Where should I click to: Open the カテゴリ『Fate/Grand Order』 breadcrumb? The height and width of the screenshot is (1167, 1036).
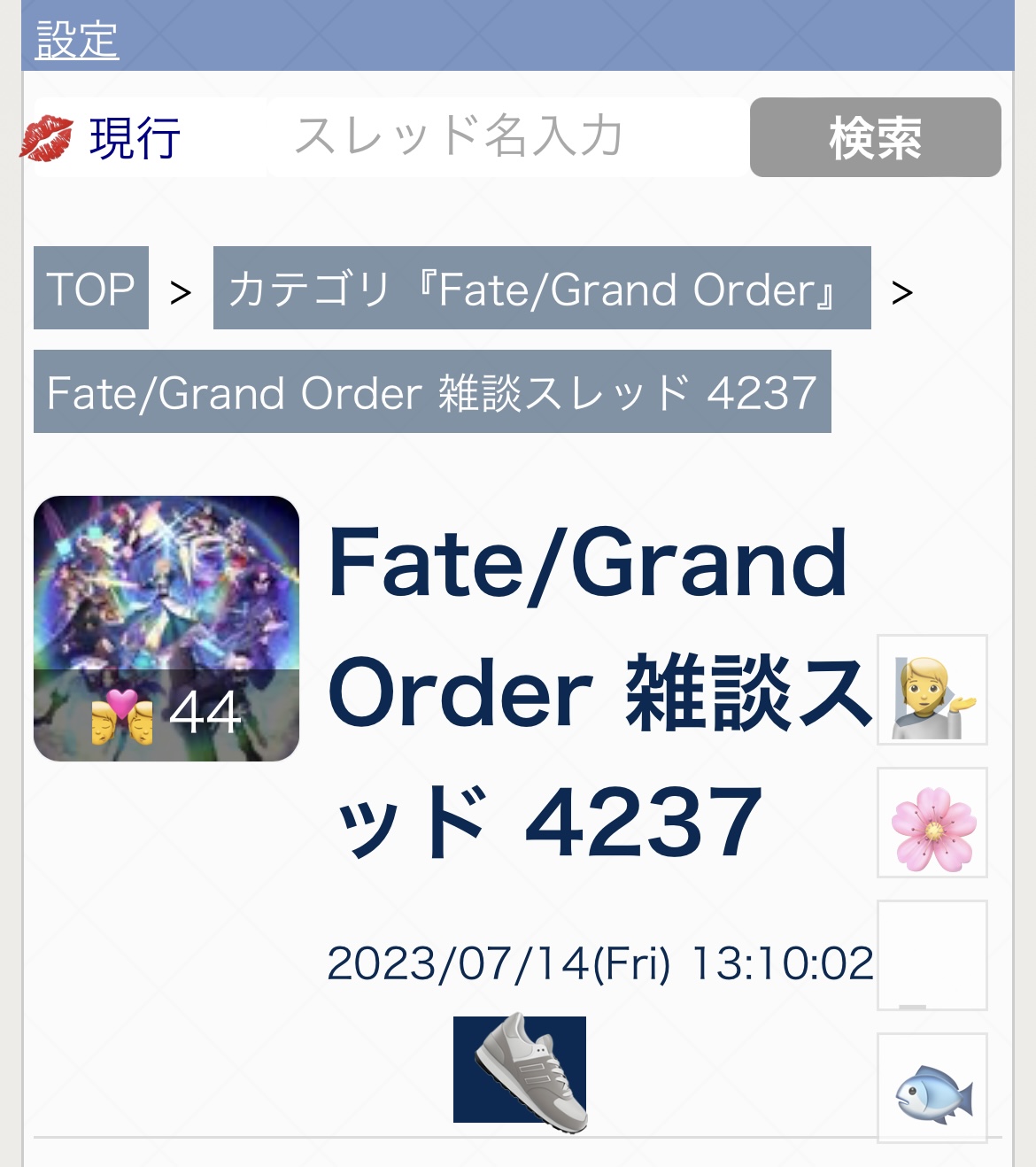point(541,289)
